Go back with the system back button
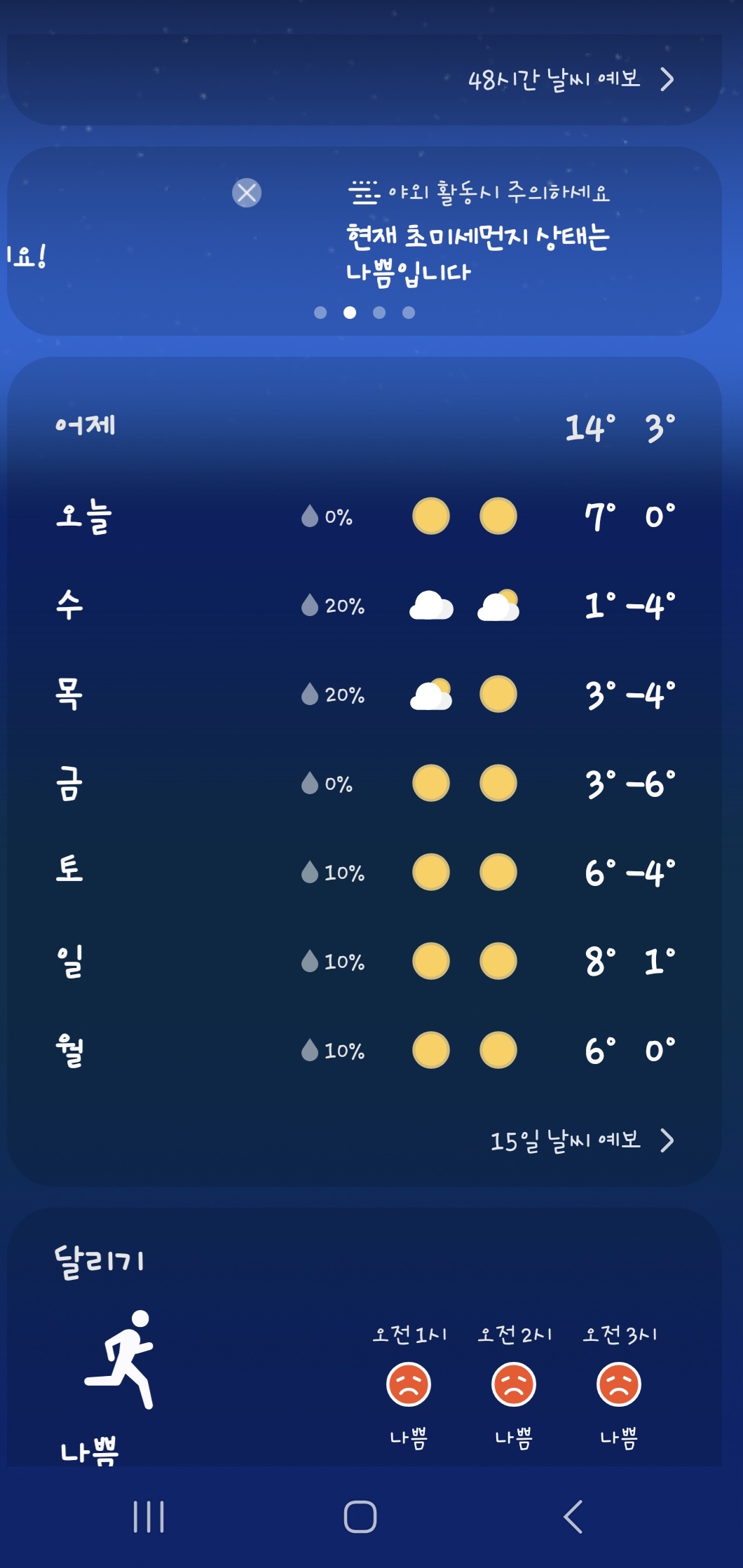Image resolution: width=743 pixels, height=1568 pixels. coord(573,1517)
